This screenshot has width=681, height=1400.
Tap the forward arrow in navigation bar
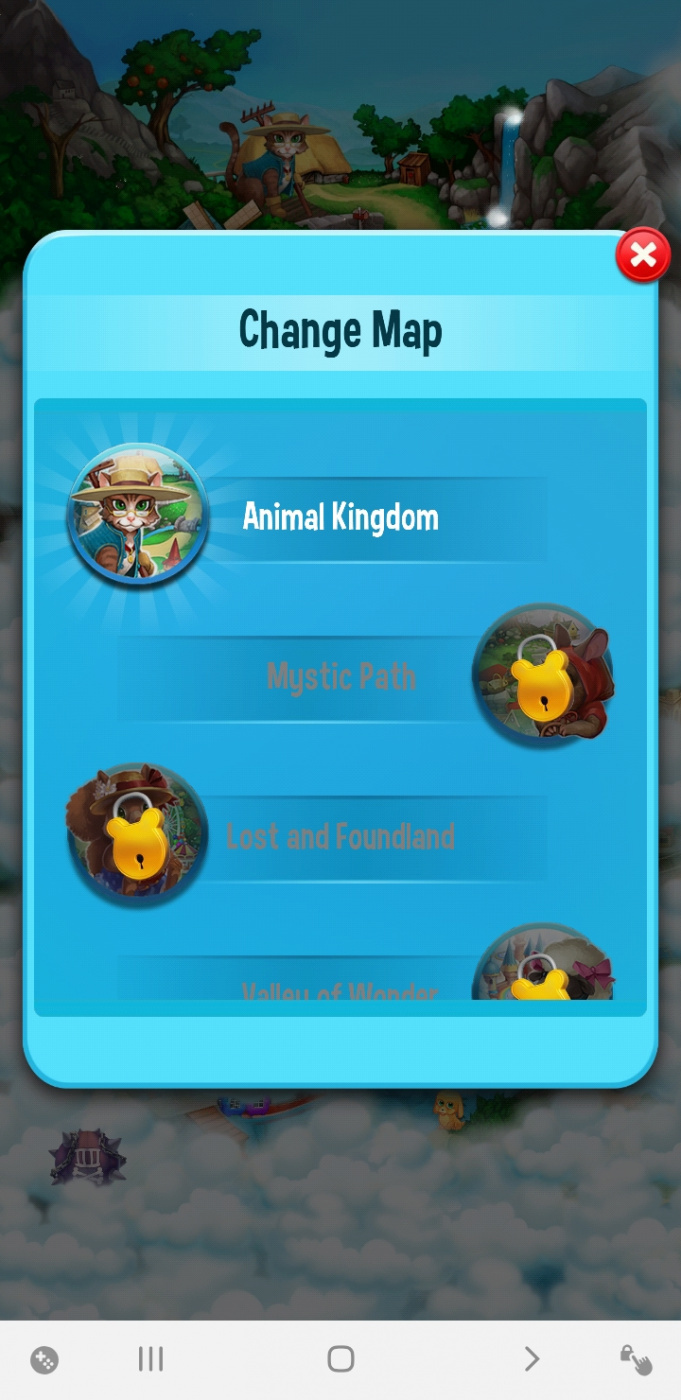(x=531, y=1359)
